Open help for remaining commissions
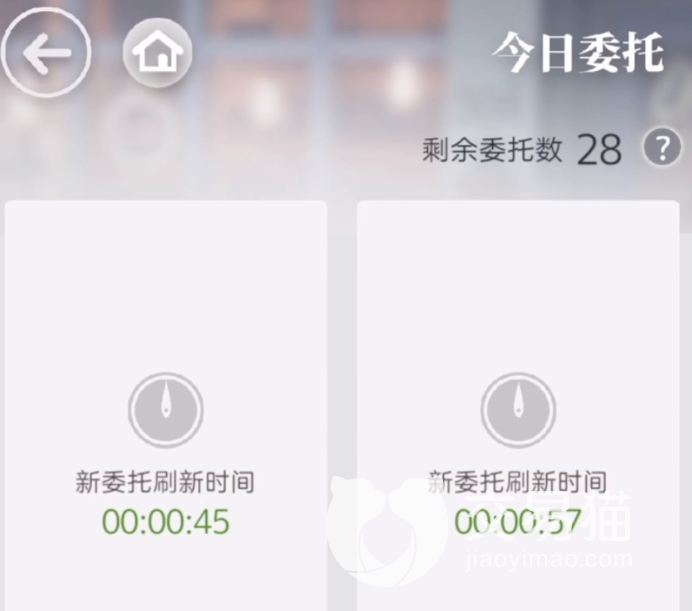The height and width of the screenshot is (611, 692). coord(661,149)
